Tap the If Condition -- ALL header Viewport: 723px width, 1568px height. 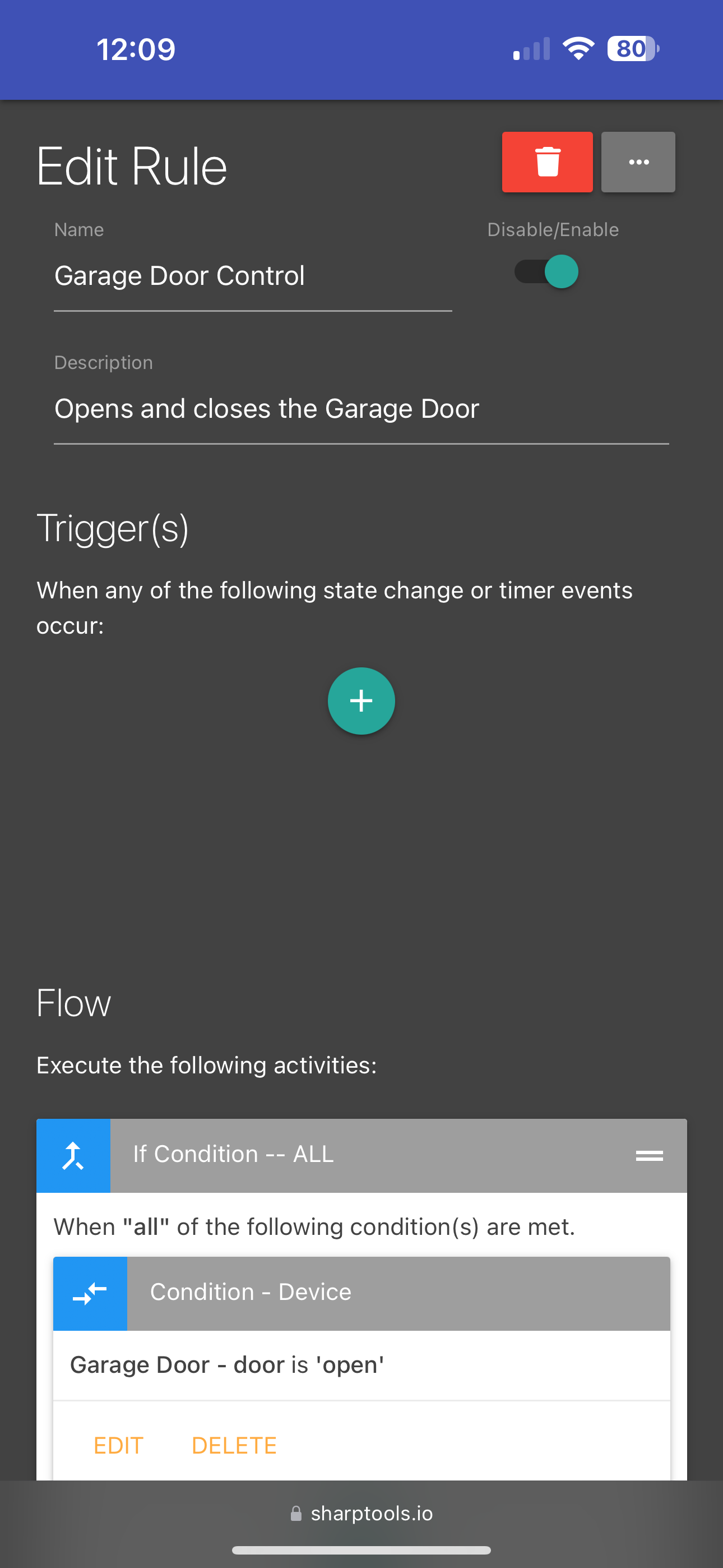pyautogui.click(x=361, y=1155)
